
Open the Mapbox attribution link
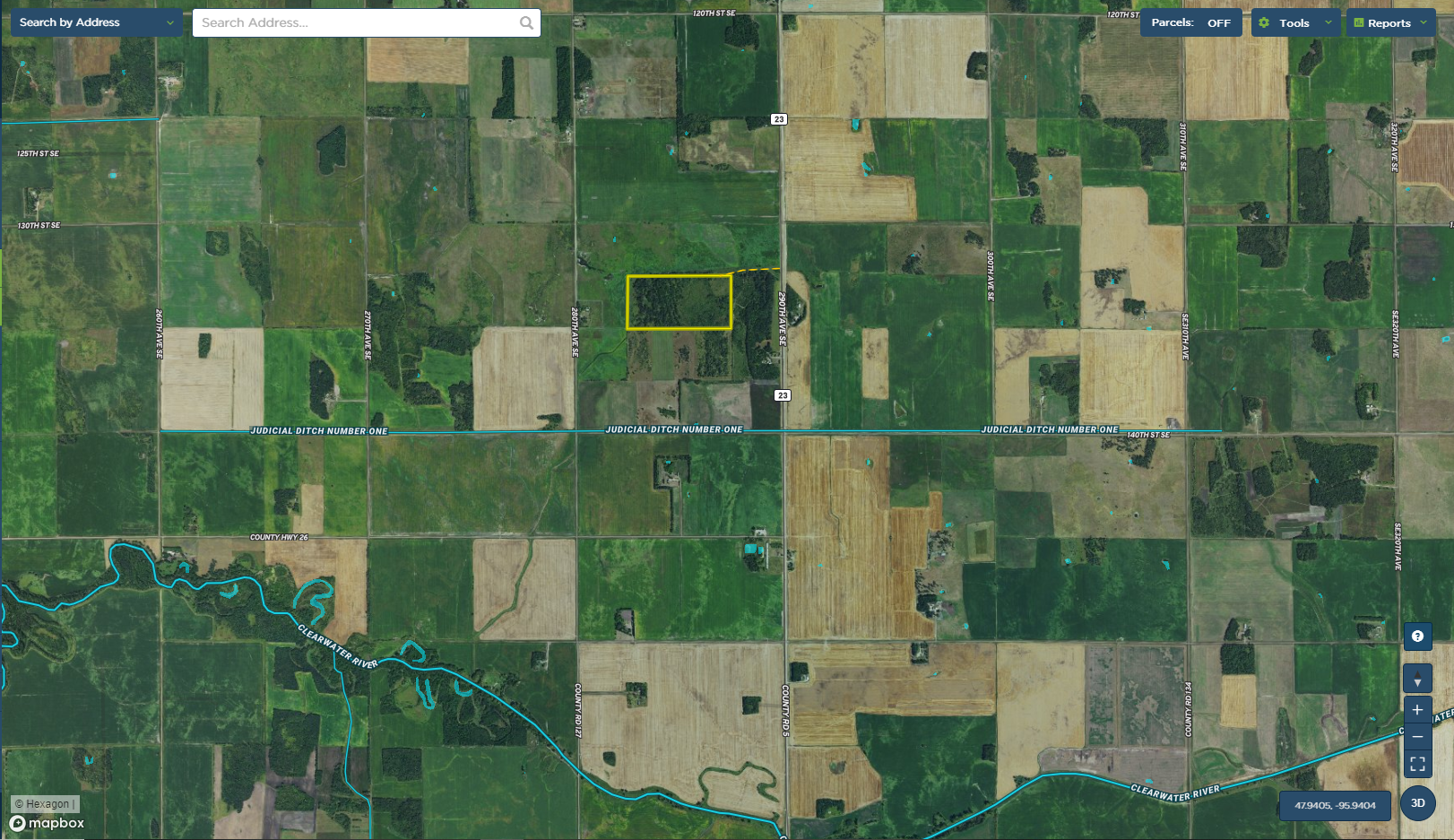(x=48, y=823)
